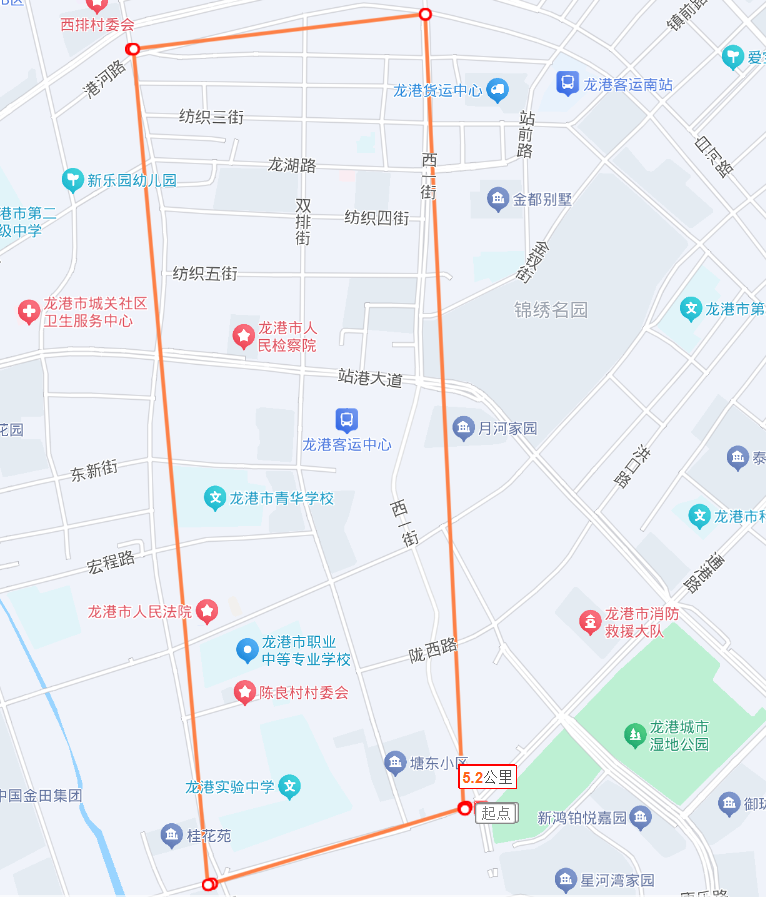
Task: Open the 龙港货运中心 map marker
Action: pos(497,92)
